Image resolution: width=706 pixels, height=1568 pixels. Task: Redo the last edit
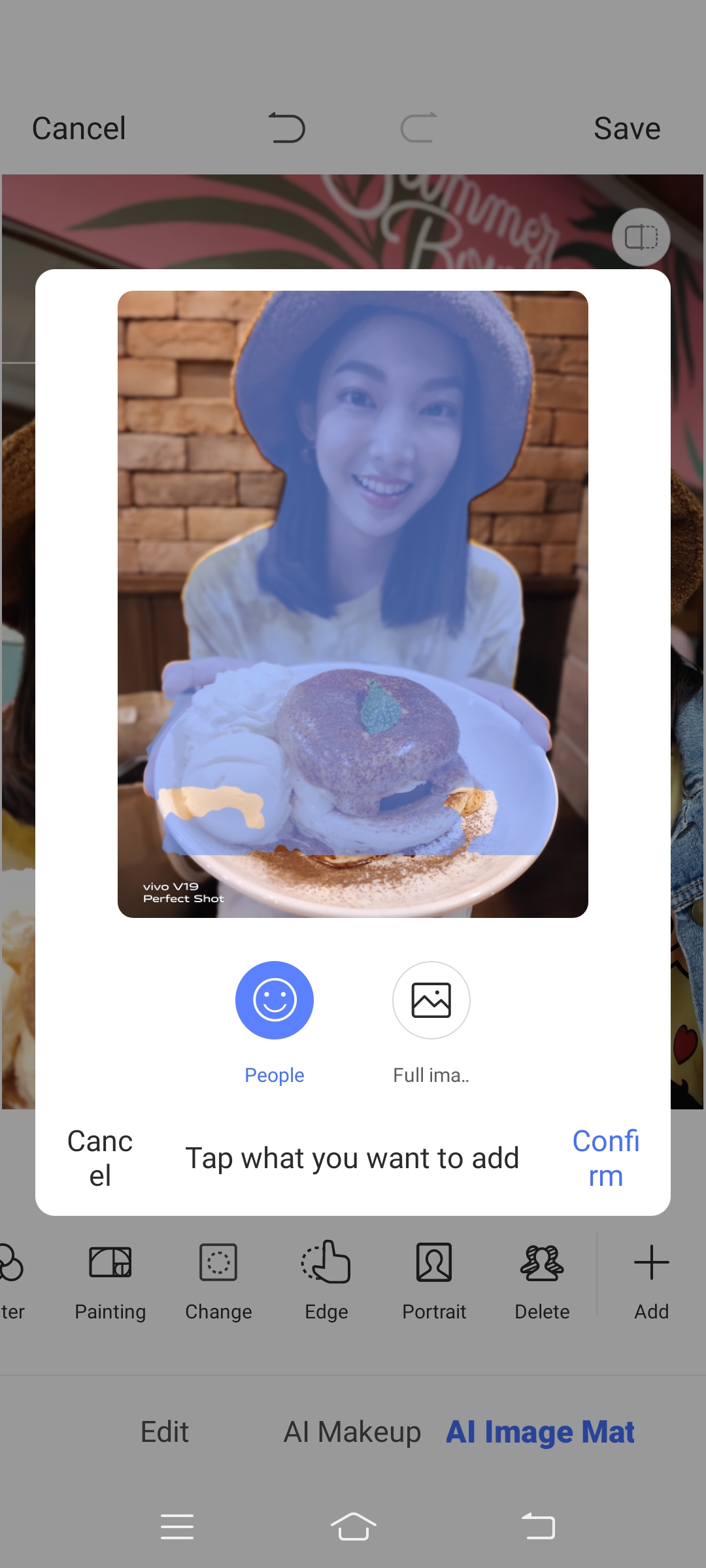click(x=418, y=127)
